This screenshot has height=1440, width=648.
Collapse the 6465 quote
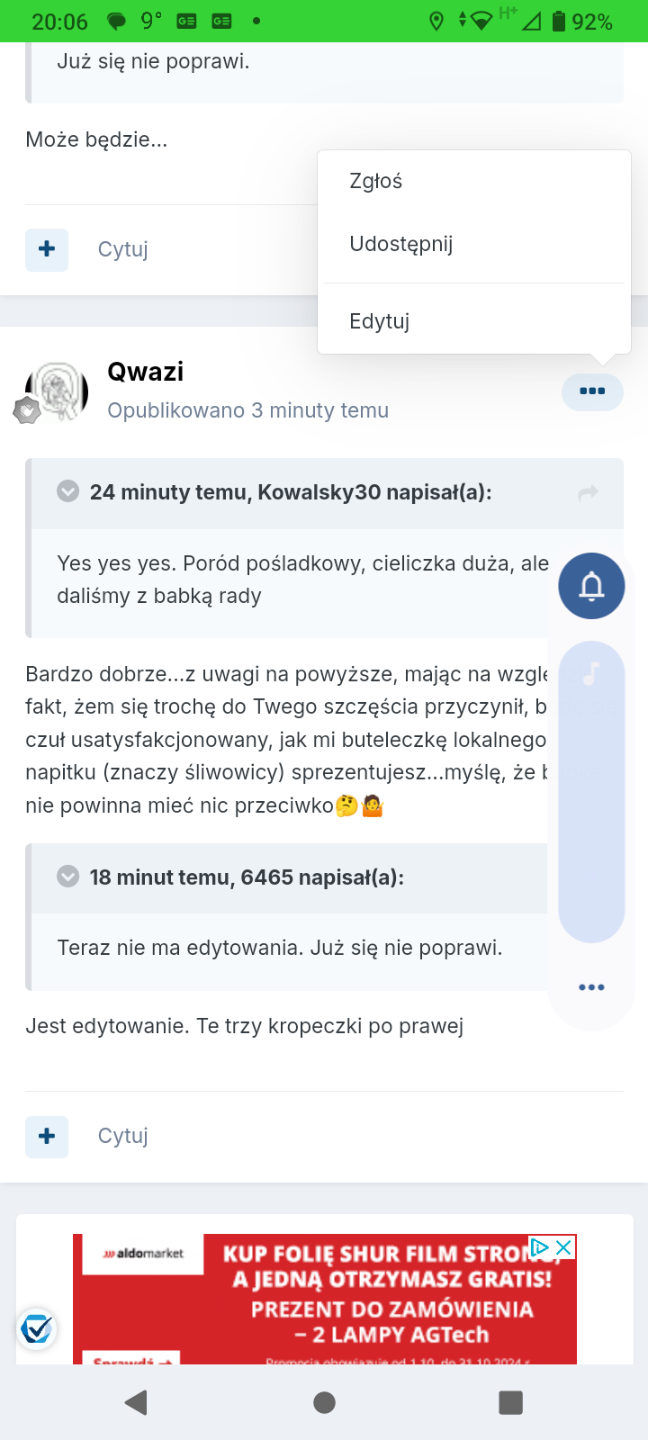point(68,877)
